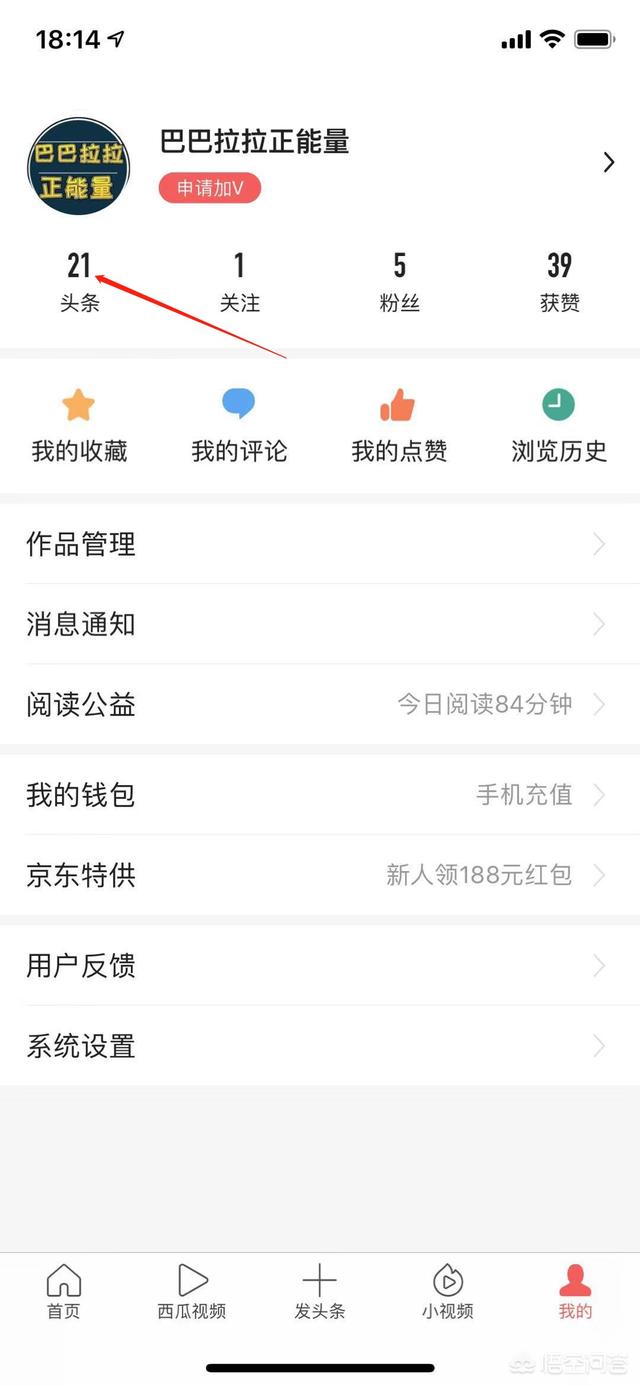
Task: Open 京东特供 row
Action: tap(320, 876)
